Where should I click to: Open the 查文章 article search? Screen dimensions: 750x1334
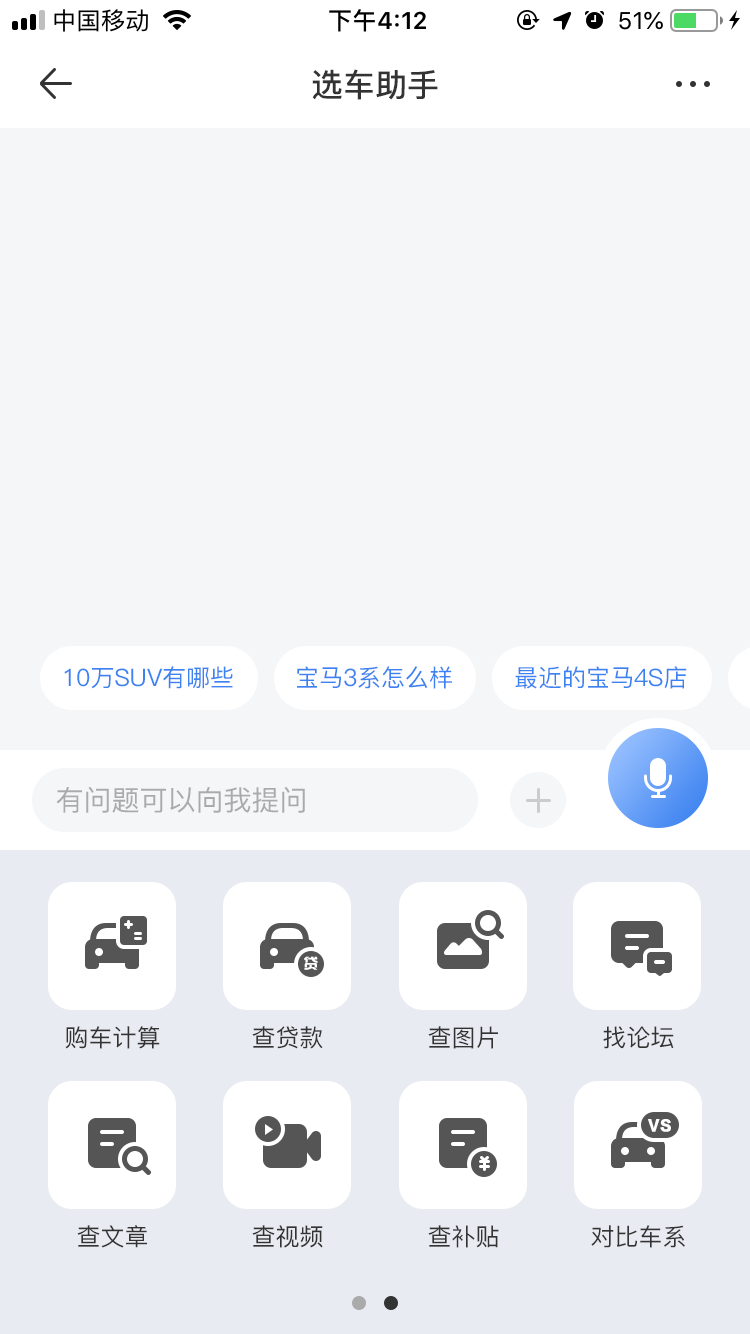112,1145
